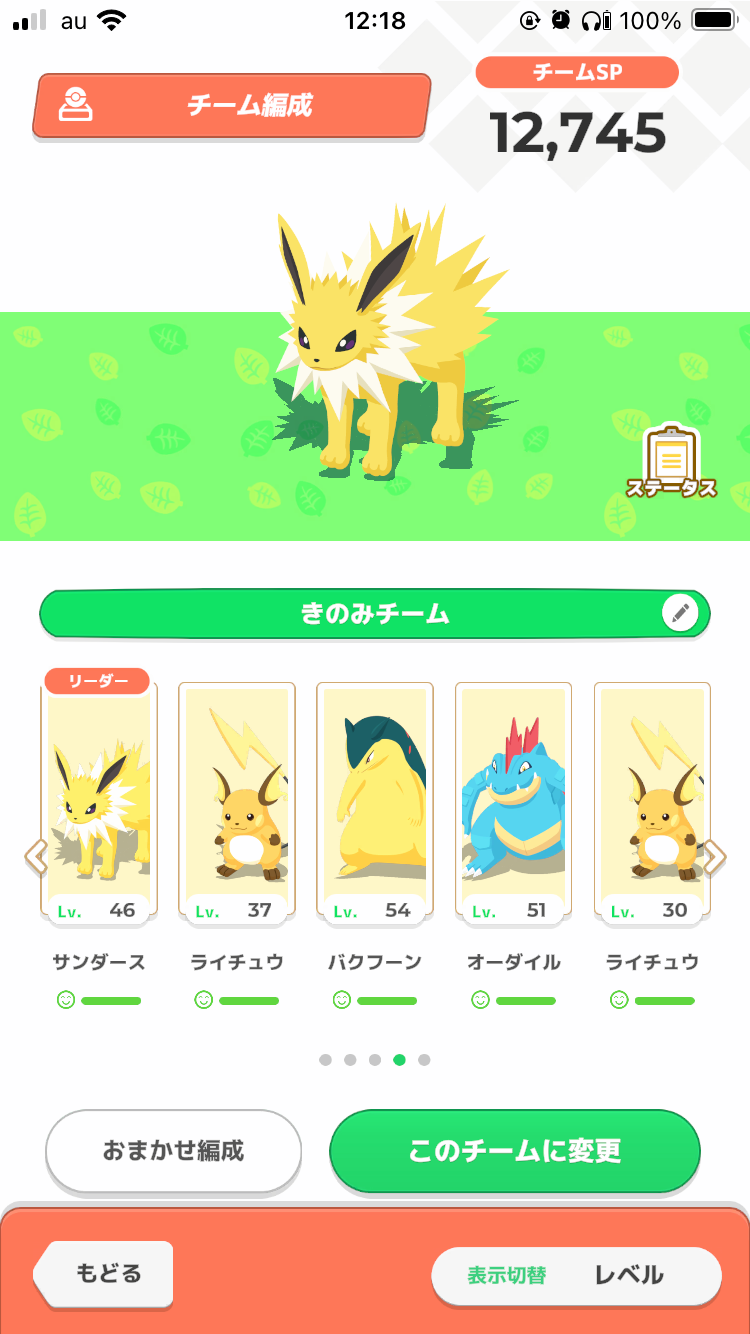Select the サンダース leader card
The width and height of the screenshot is (750, 1334).
coord(98,800)
